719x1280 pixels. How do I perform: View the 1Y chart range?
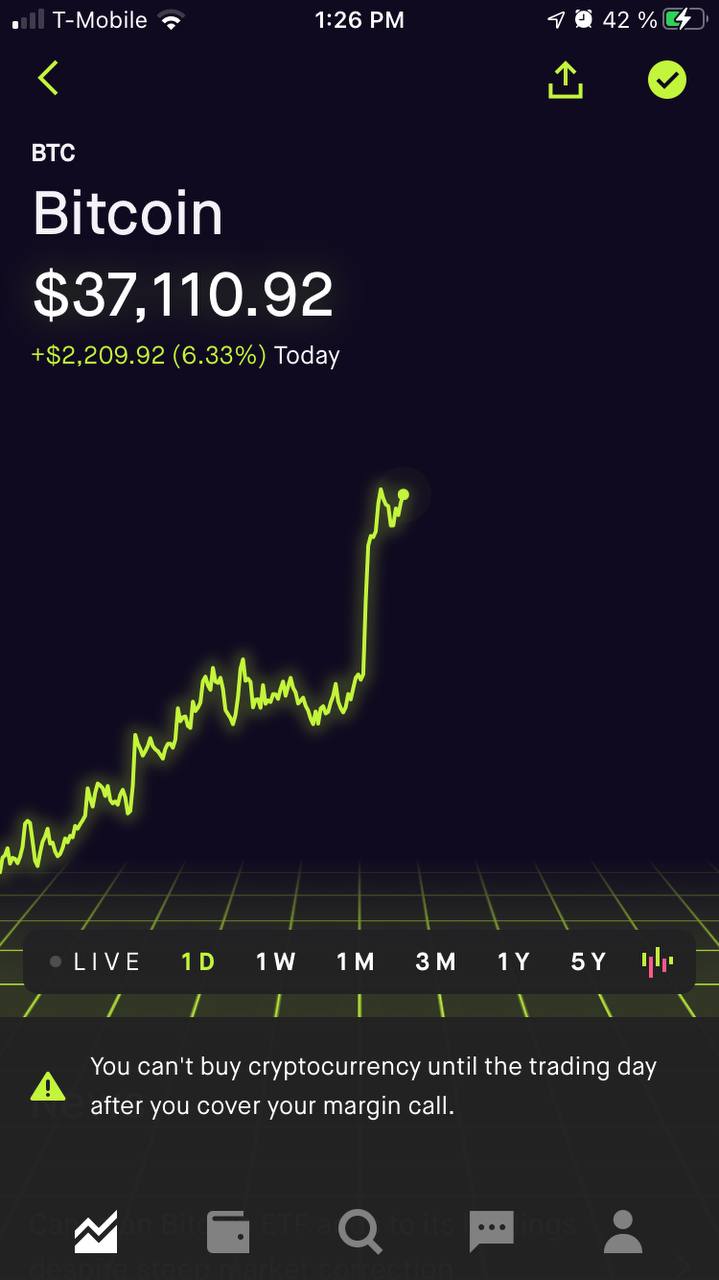click(514, 962)
